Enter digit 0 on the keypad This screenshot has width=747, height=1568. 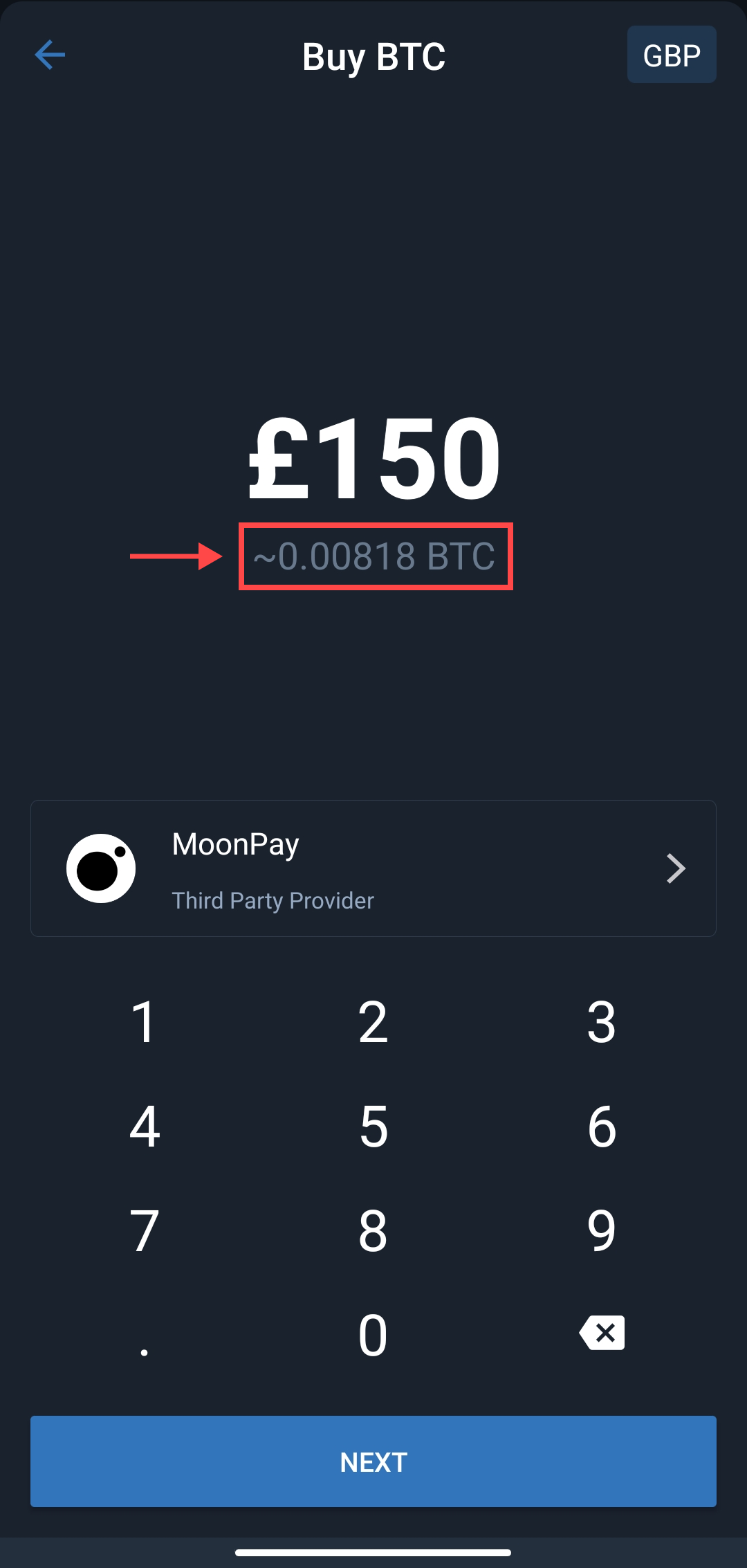(x=373, y=1335)
